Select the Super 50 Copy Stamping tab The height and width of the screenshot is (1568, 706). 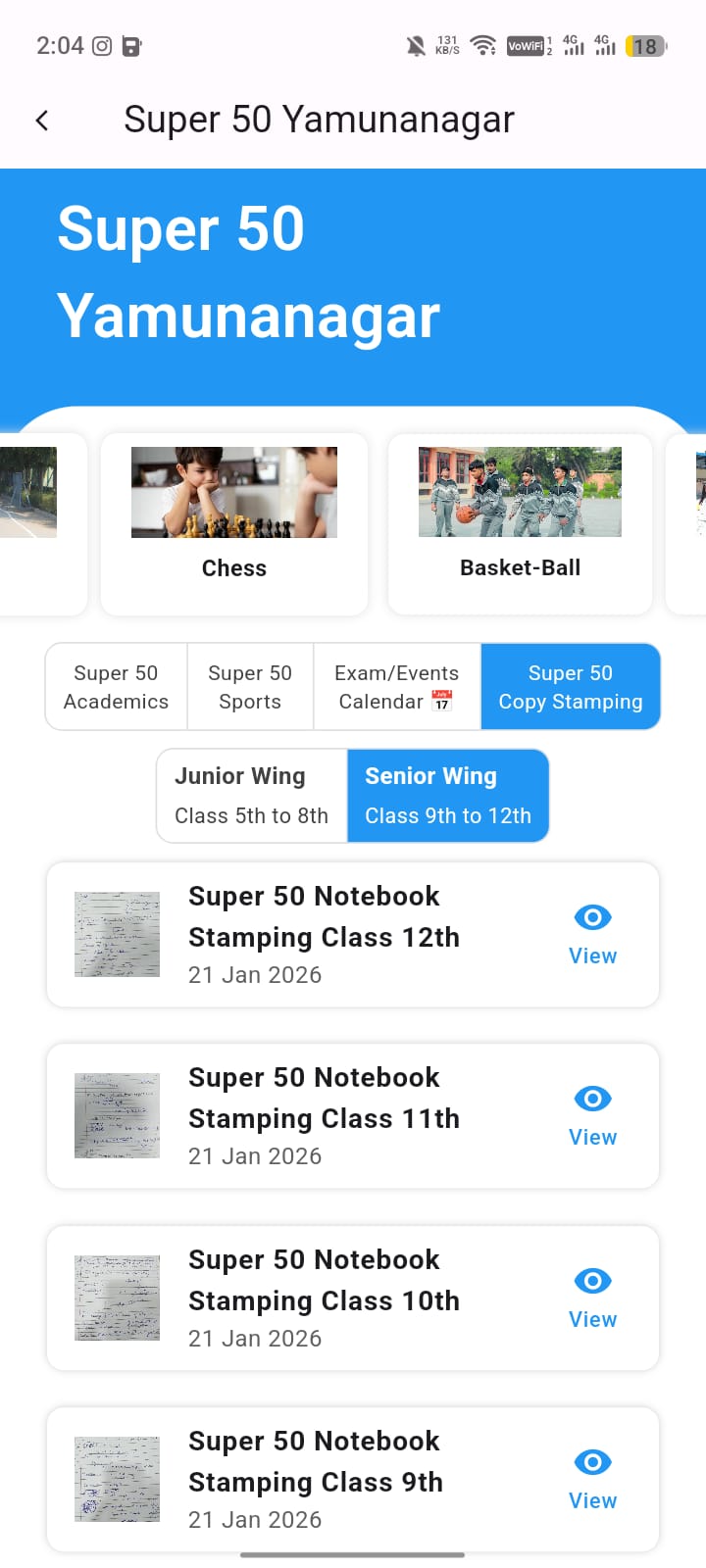coord(570,687)
